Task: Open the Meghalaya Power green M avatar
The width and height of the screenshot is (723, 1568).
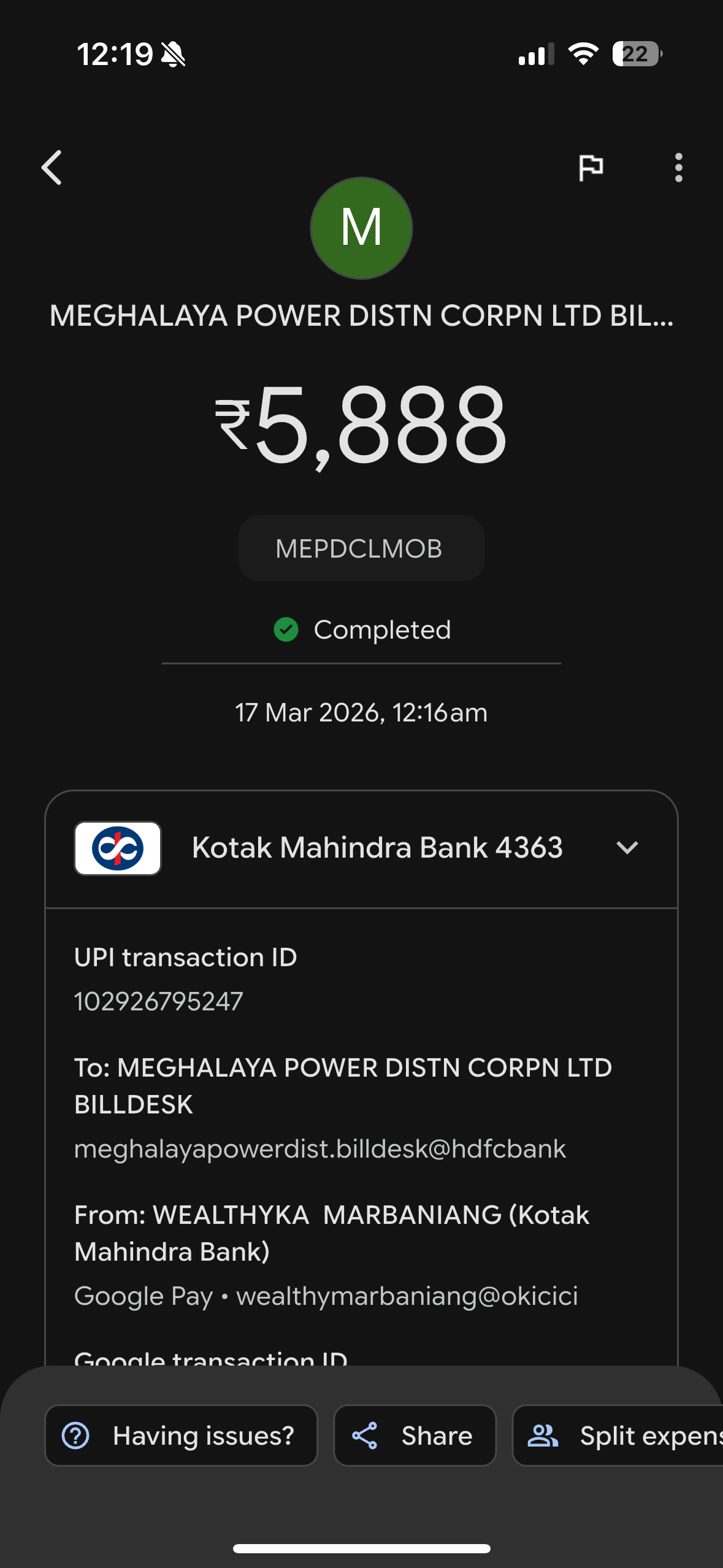Action: (x=361, y=228)
